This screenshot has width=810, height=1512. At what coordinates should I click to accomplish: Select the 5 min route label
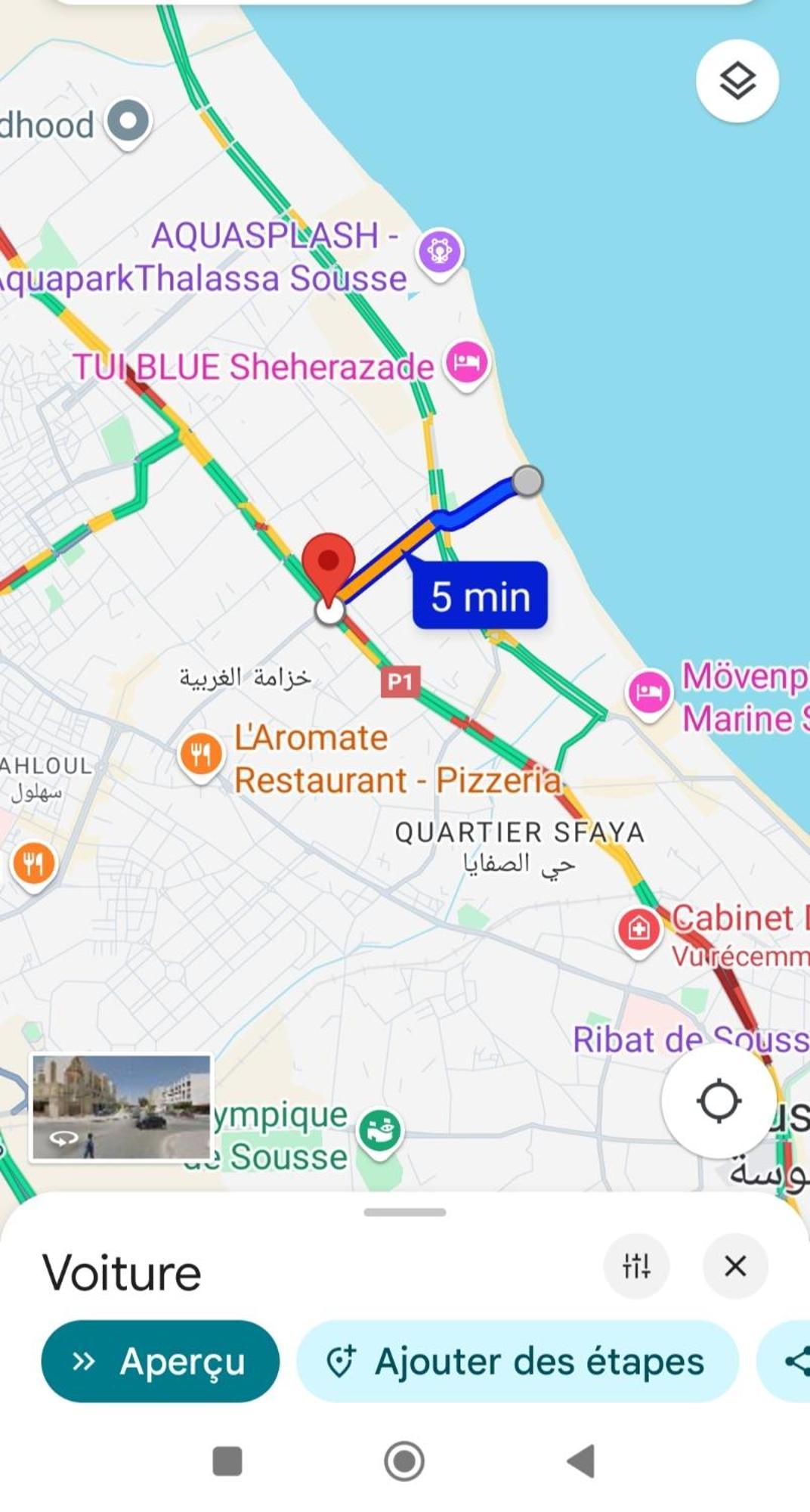[480, 596]
